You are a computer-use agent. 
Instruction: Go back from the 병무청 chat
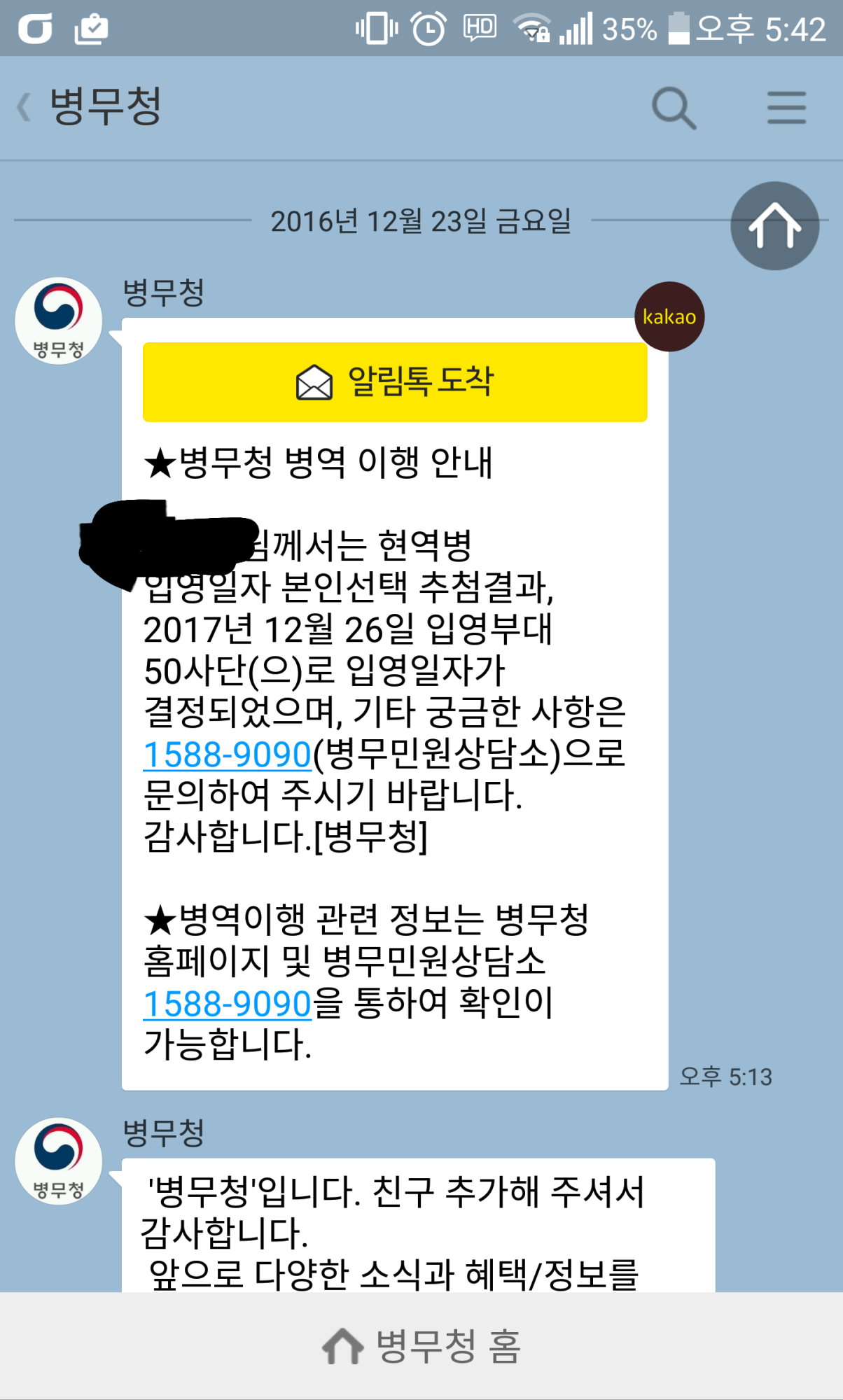click(x=25, y=108)
